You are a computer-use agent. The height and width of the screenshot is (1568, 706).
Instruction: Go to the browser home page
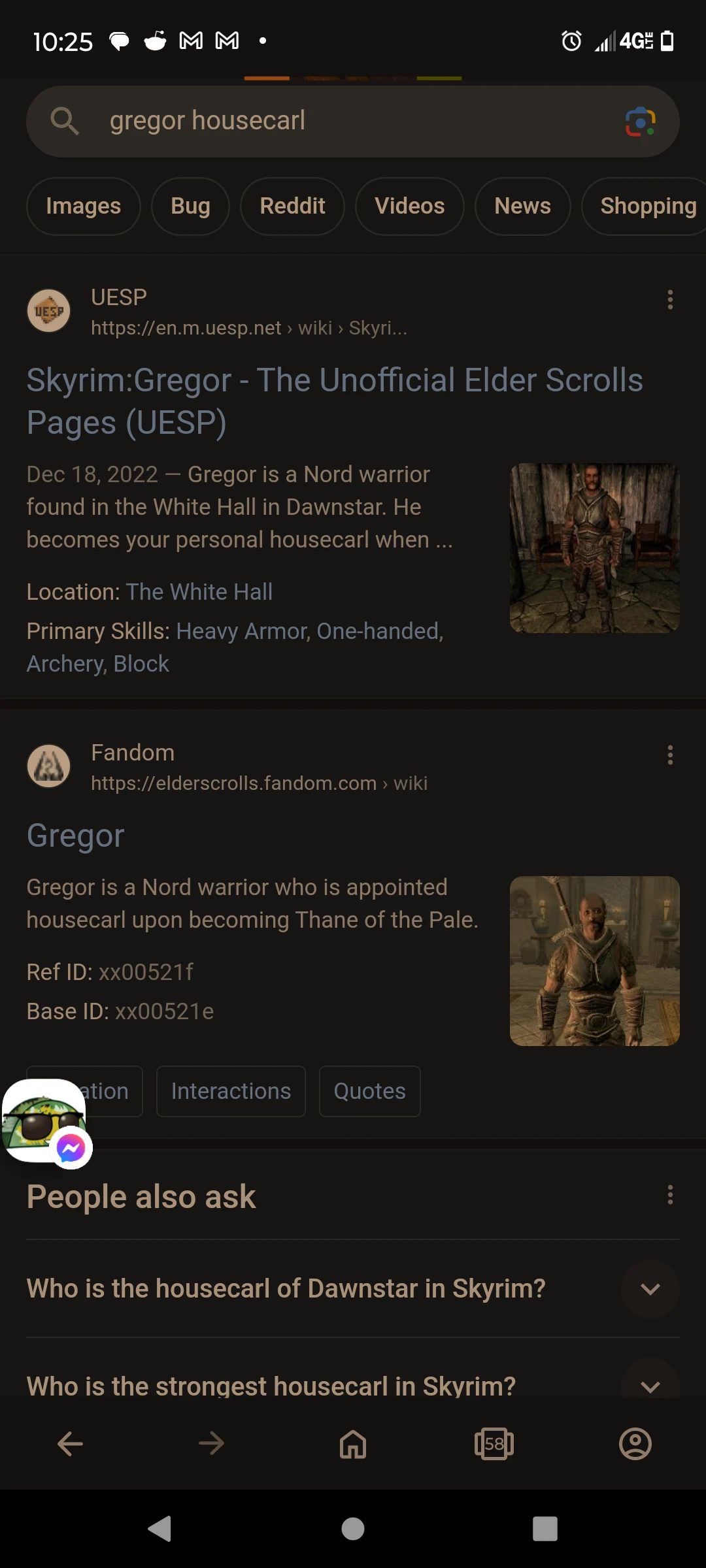[353, 1444]
